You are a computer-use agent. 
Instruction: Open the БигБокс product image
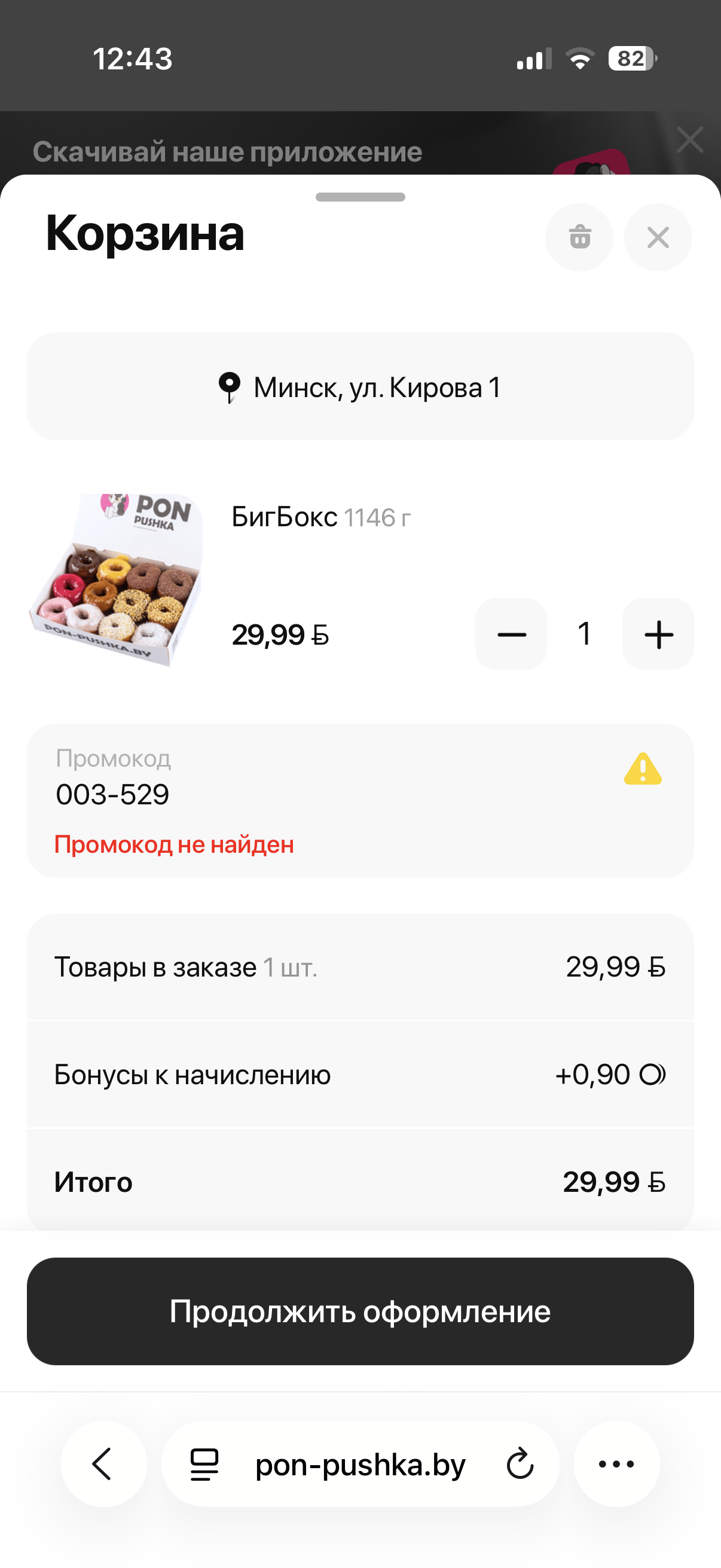[x=115, y=579]
